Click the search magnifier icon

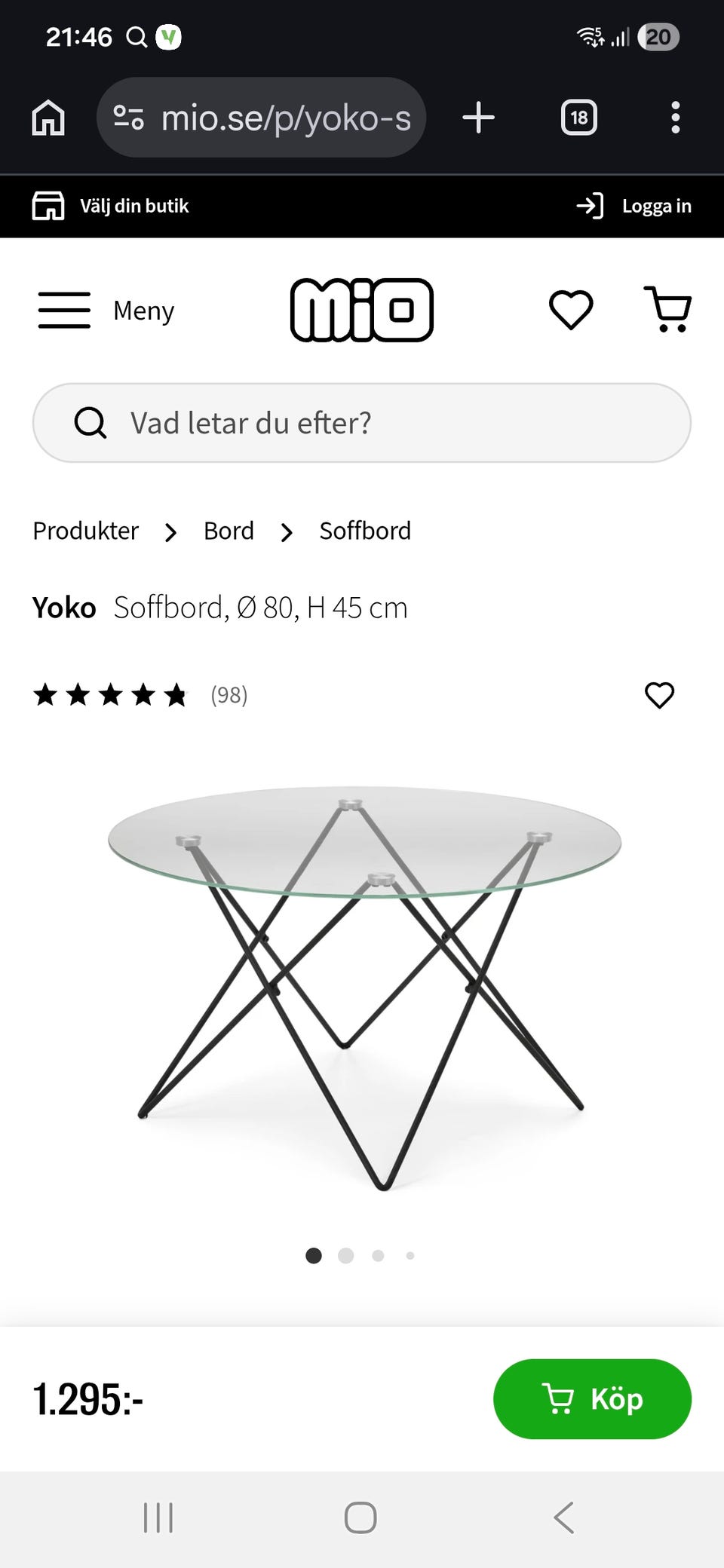pos(90,423)
